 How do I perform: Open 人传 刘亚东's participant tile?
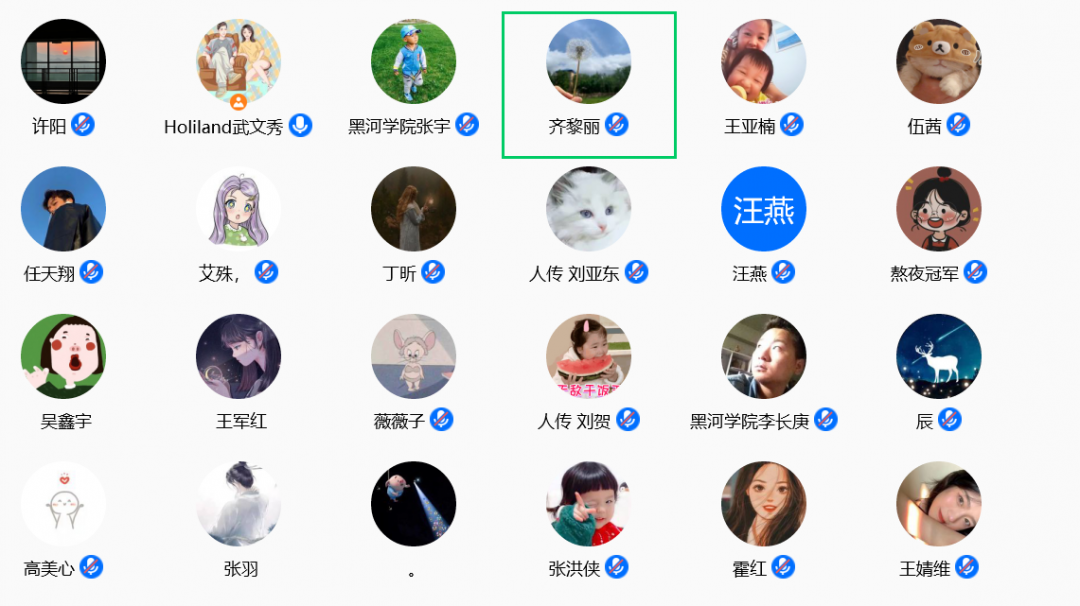point(589,209)
